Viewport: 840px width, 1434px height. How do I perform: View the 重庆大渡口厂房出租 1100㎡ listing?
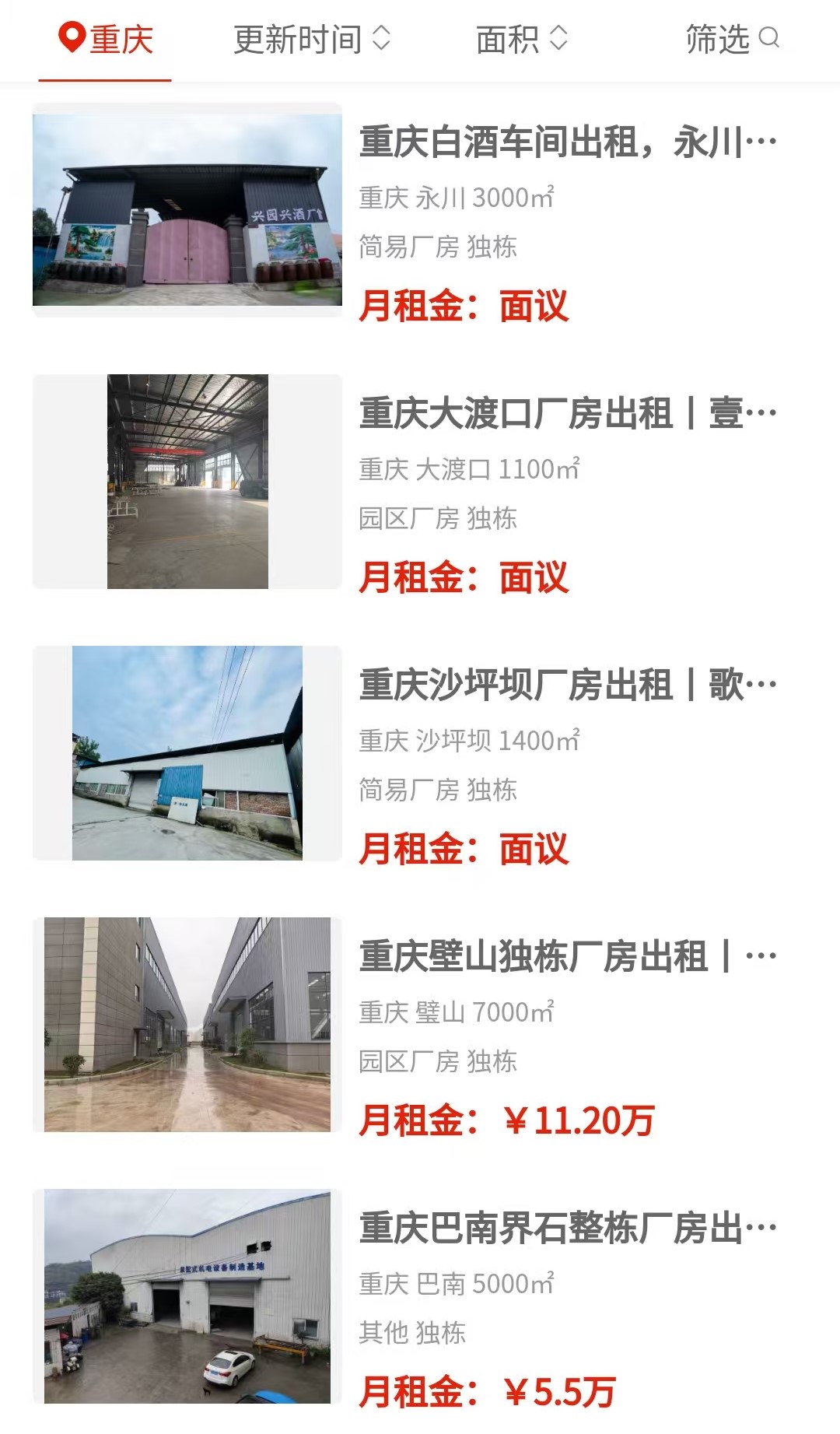pyautogui.click(x=566, y=414)
